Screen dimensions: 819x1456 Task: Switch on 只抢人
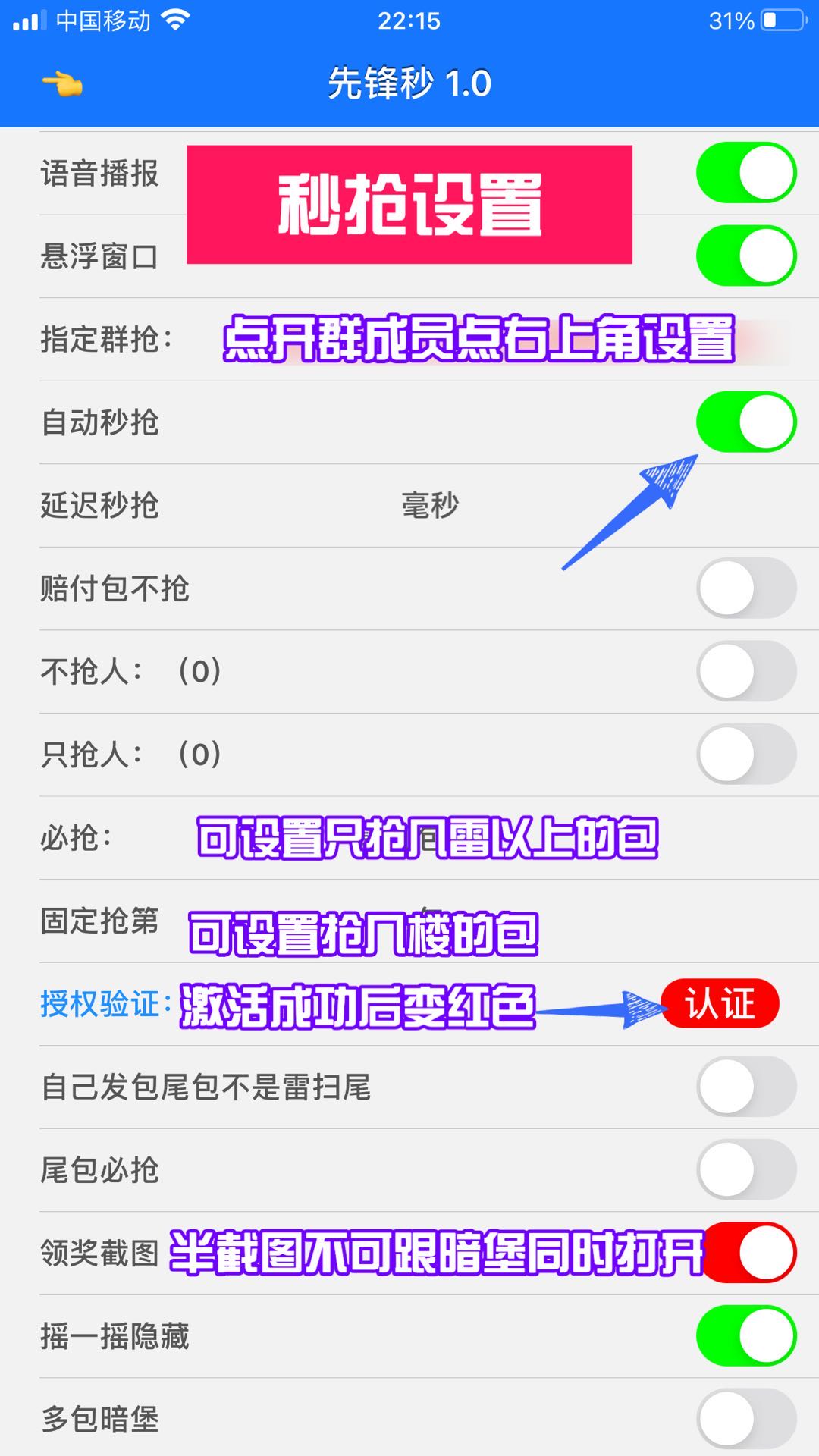(x=746, y=755)
